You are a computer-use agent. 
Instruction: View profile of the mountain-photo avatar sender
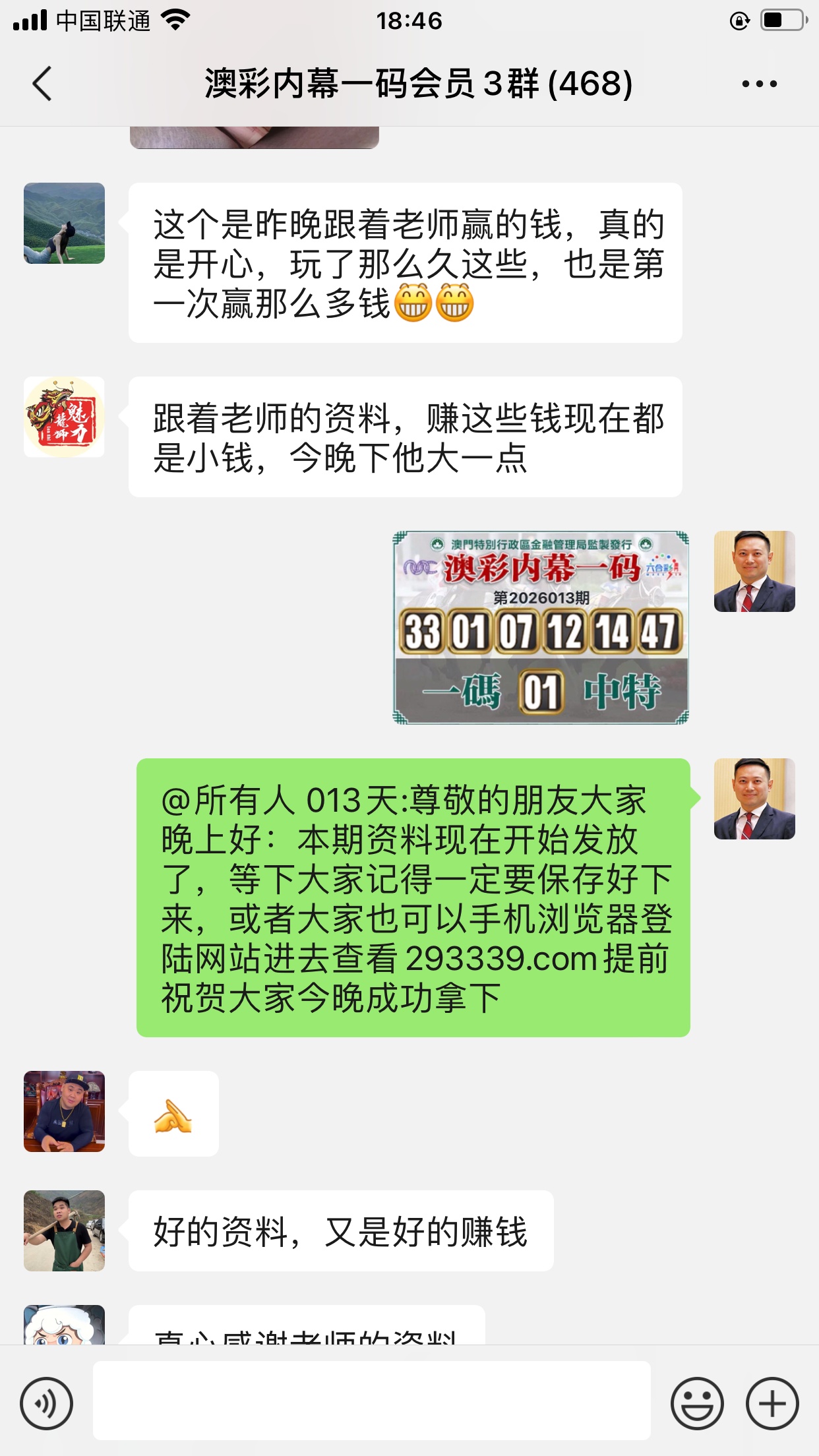pos(64,223)
